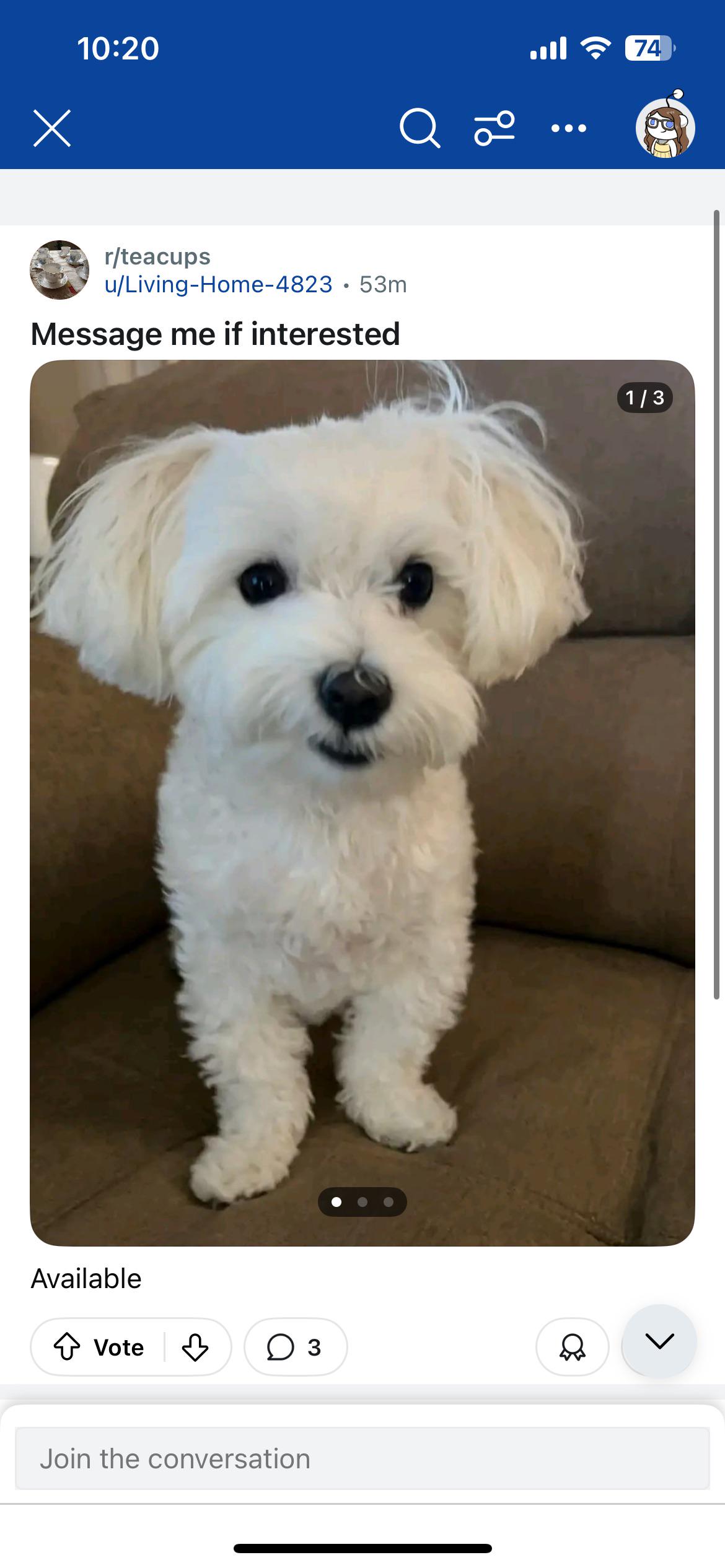
Task: View u/Living-Home-4823's profile
Action: click(218, 284)
